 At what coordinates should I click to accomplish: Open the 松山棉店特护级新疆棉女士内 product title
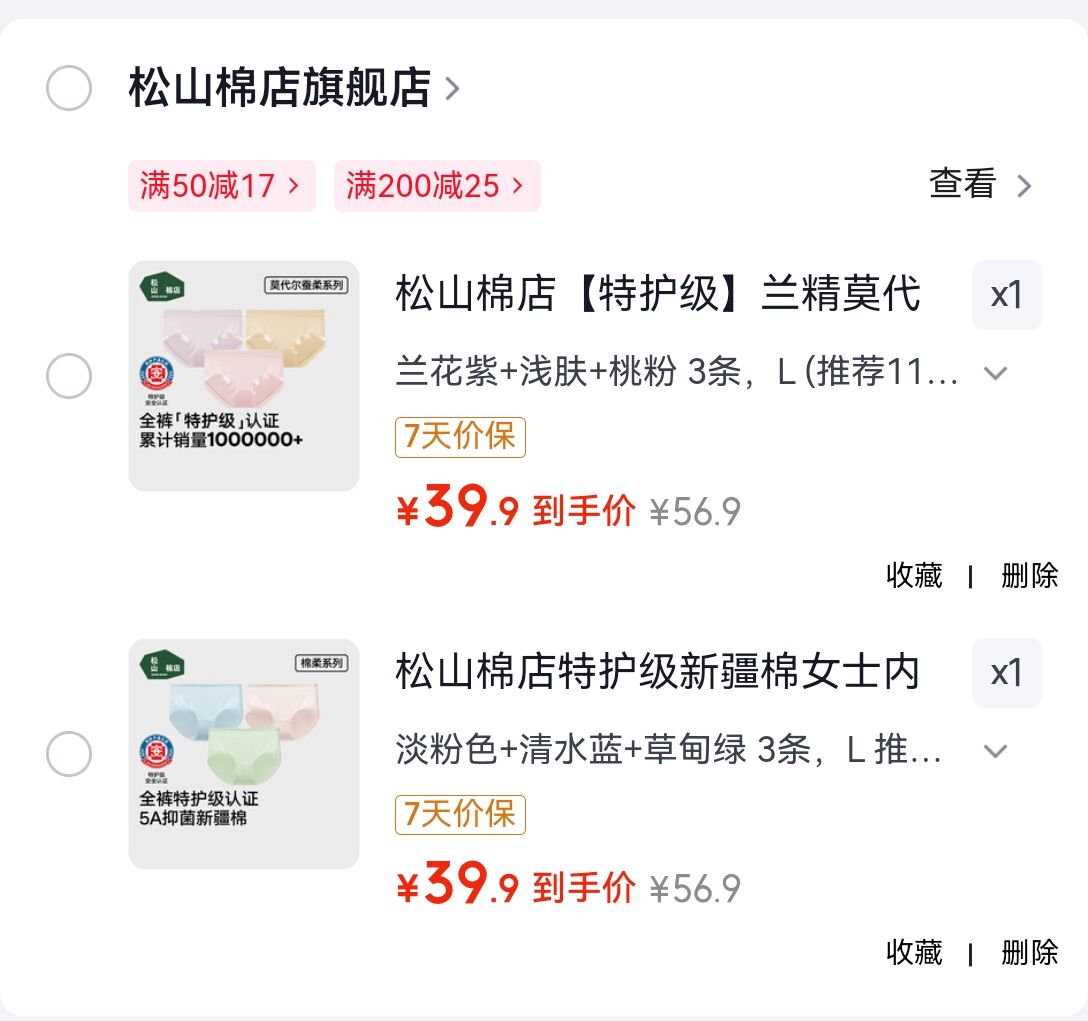[x=658, y=672]
